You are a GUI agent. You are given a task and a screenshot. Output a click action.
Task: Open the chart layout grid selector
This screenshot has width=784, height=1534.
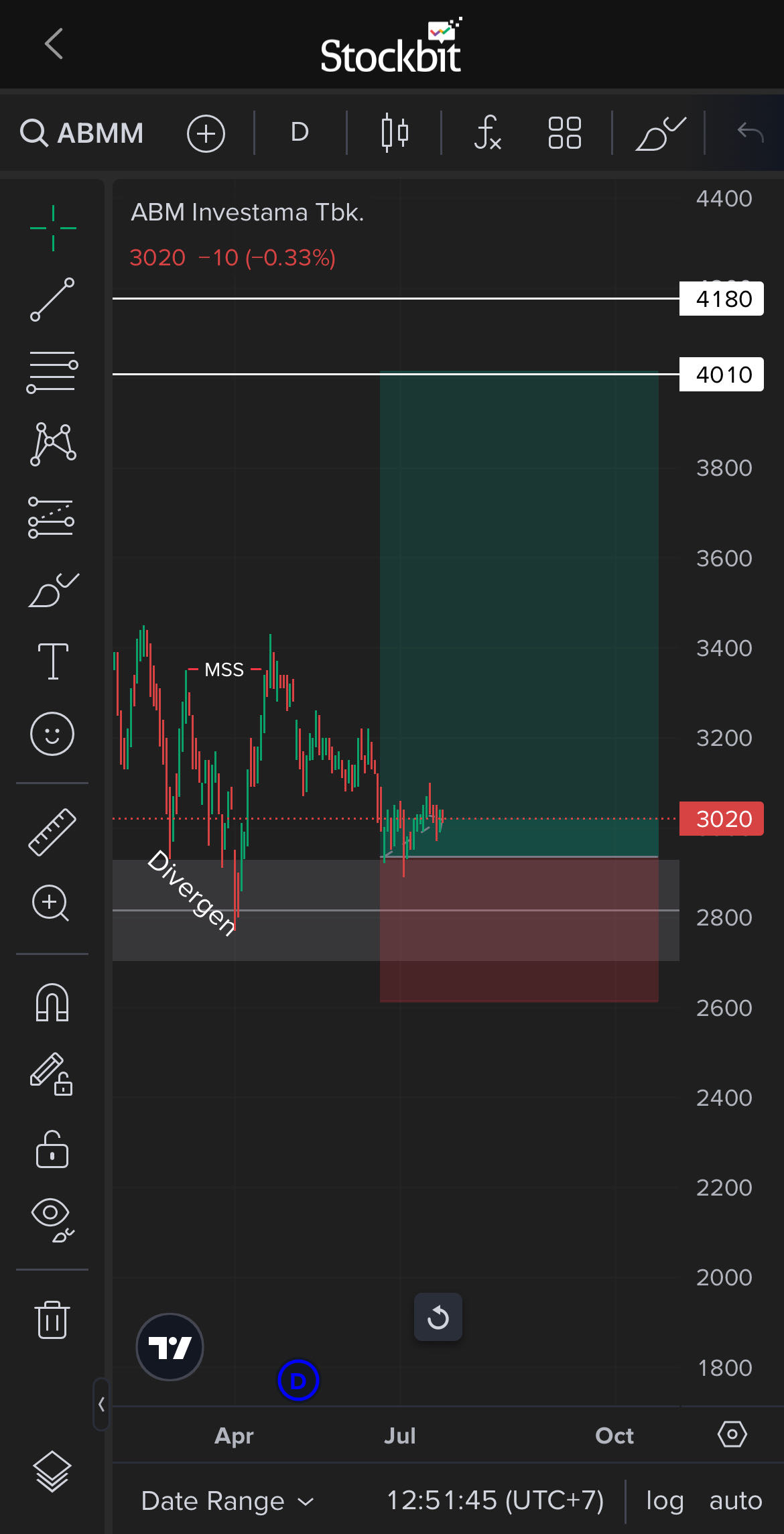564,133
